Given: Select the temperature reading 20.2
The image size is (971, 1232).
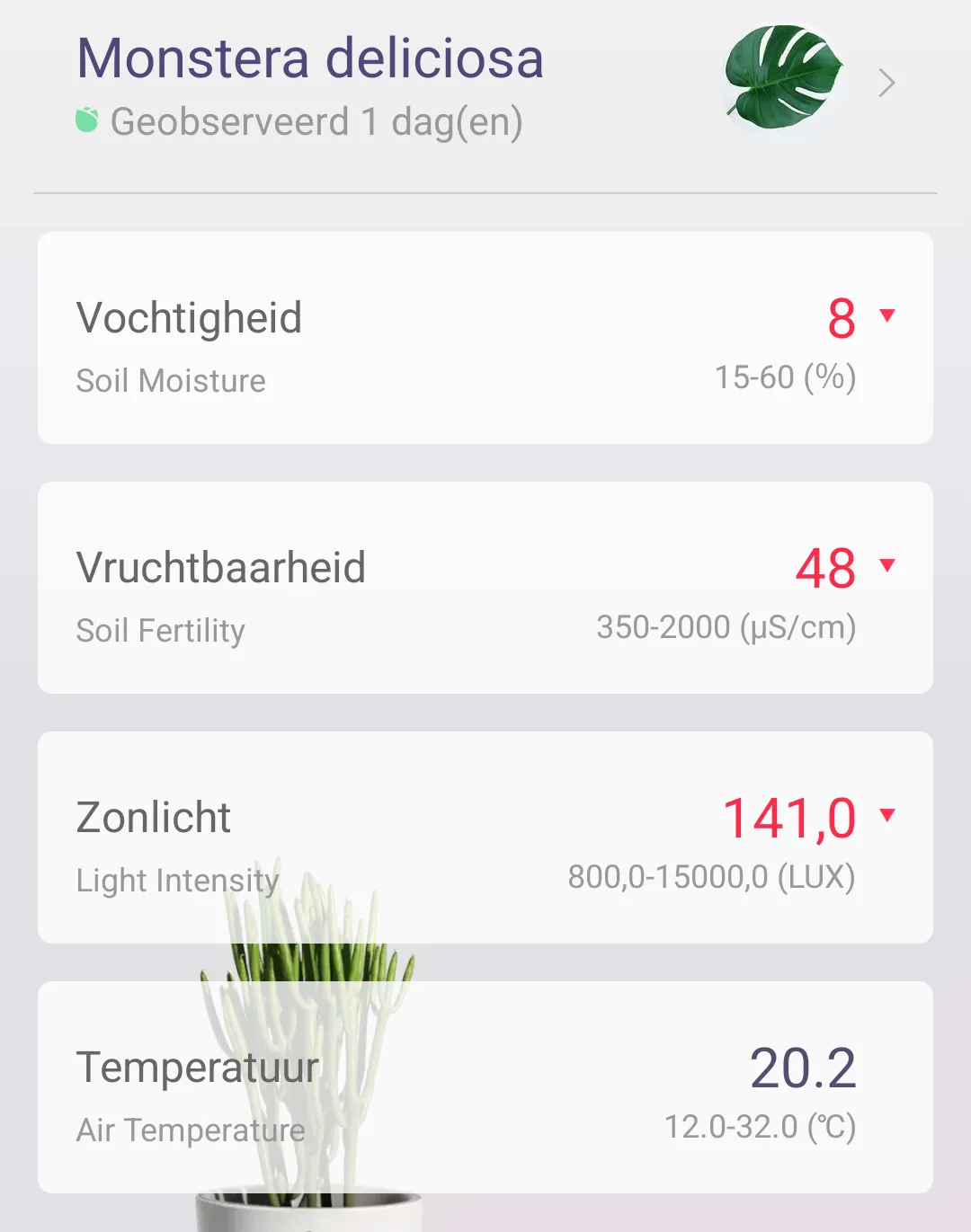Looking at the screenshot, I should click(803, 1069).
